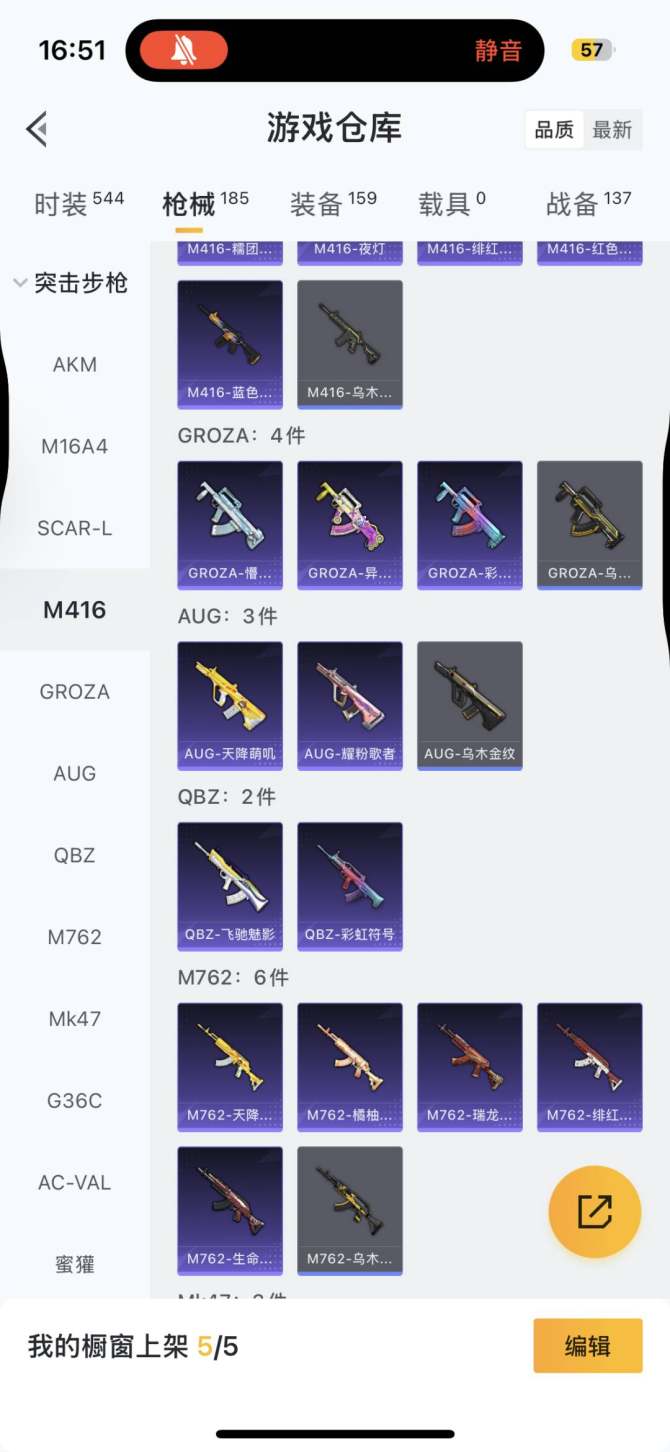This screenshot has width=670, height=1452.
Task: View the QBZ-飞驰魅影 skin
Action: tap(230, 886)
